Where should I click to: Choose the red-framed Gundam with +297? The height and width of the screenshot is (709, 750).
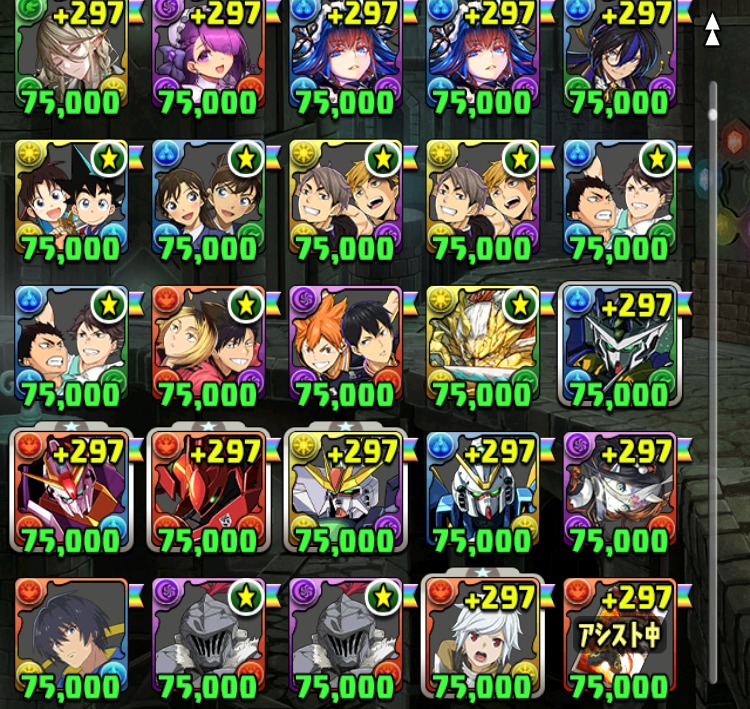coord(71,490)
